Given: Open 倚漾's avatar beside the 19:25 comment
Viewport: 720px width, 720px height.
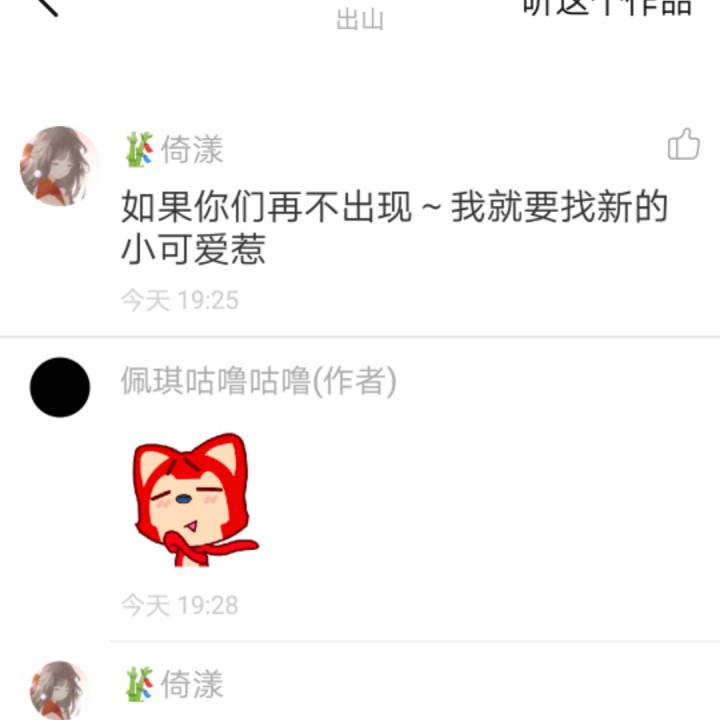Looking at the screenshot, I should click(59, 166).
